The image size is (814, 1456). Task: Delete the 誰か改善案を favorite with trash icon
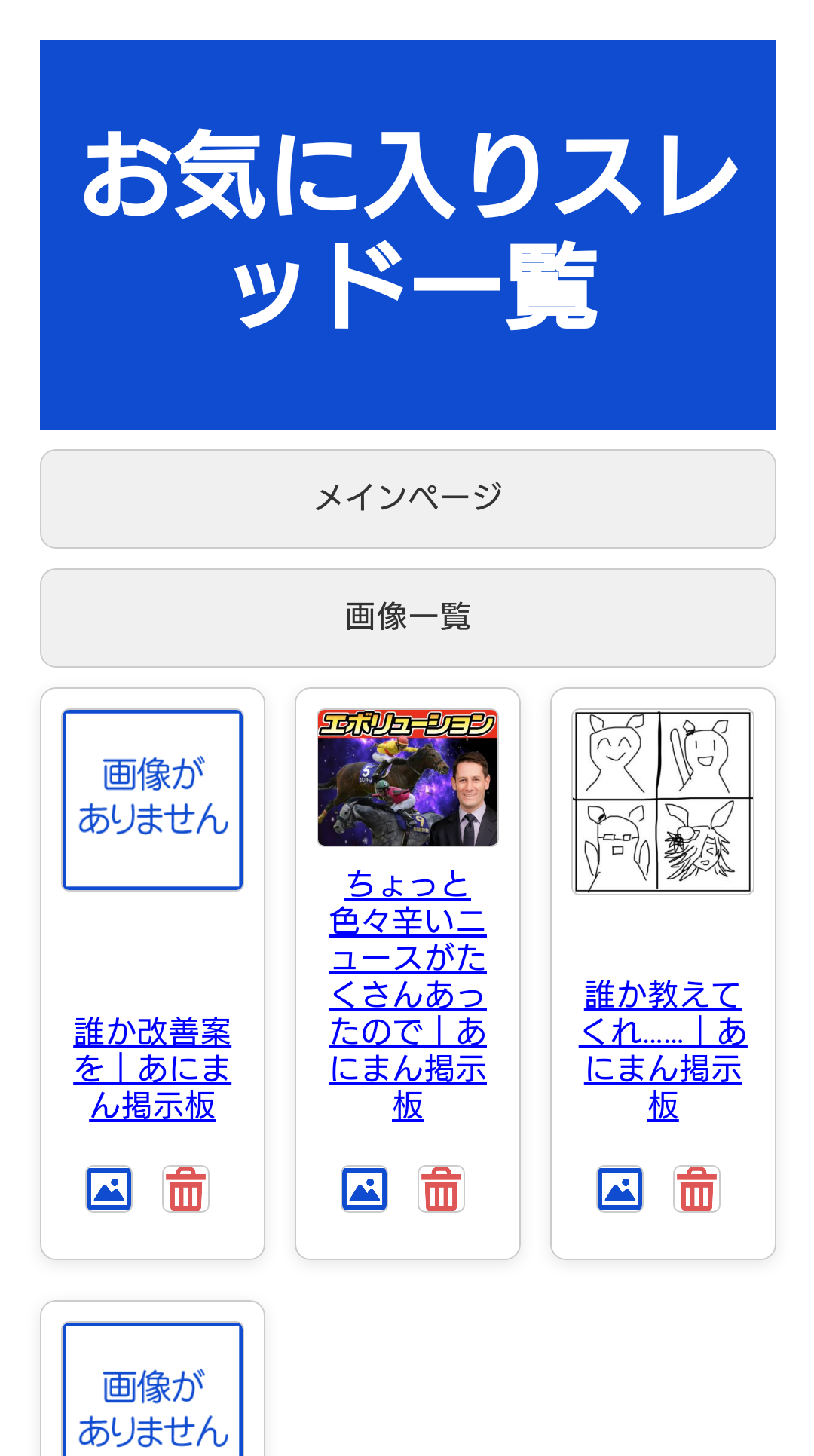(x=185, y=1189)
